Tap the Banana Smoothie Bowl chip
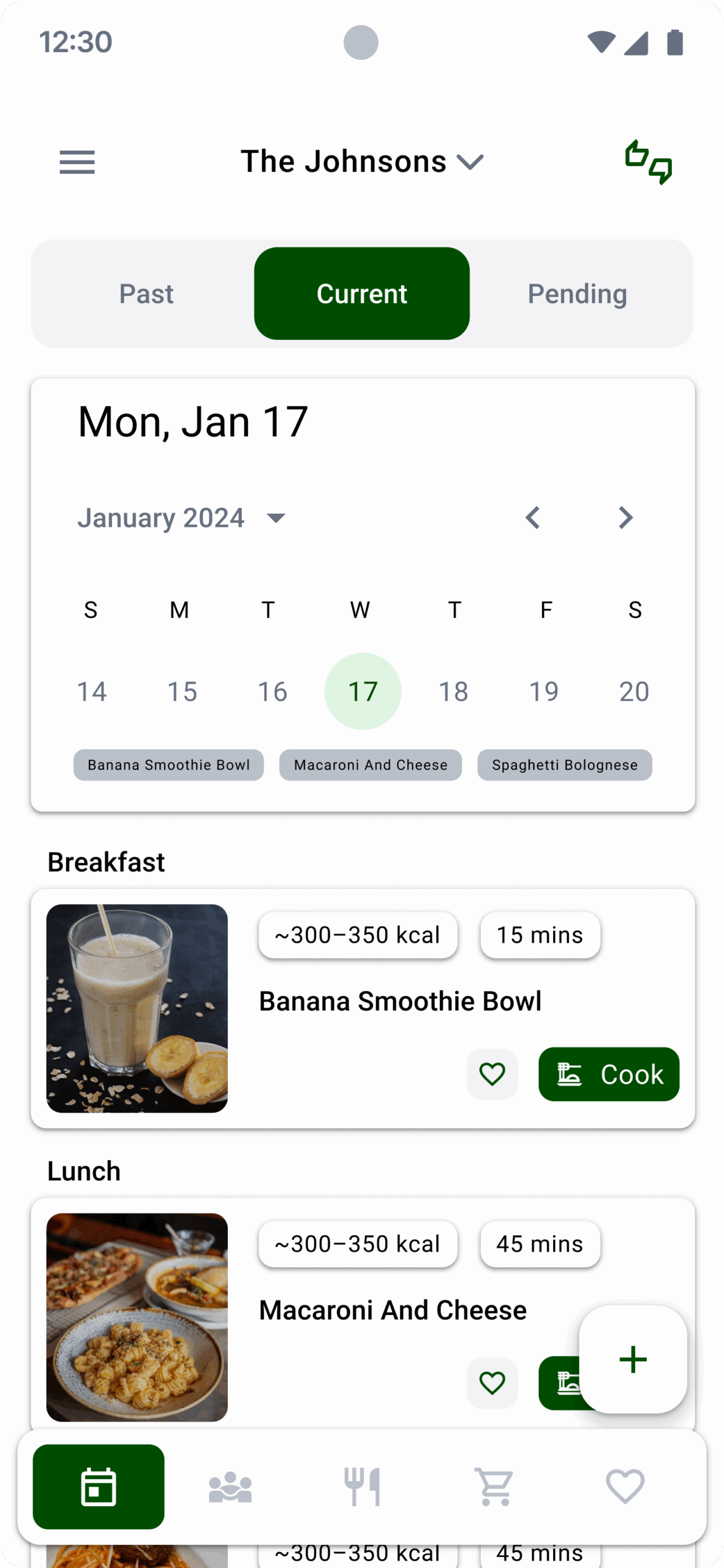 pyautogui.click(x=168, y=765)
